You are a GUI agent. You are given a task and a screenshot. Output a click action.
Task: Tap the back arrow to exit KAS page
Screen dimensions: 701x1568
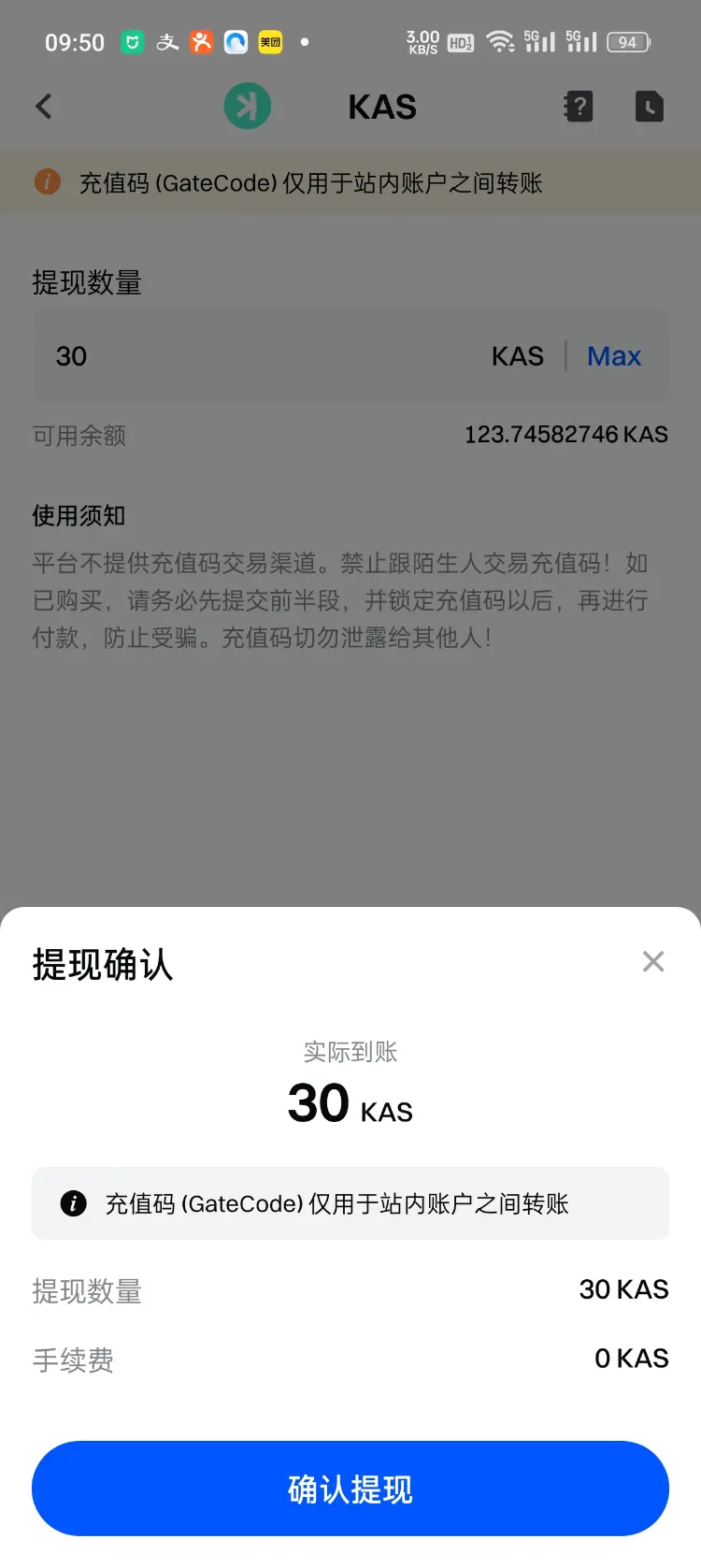tap(44, 106)
